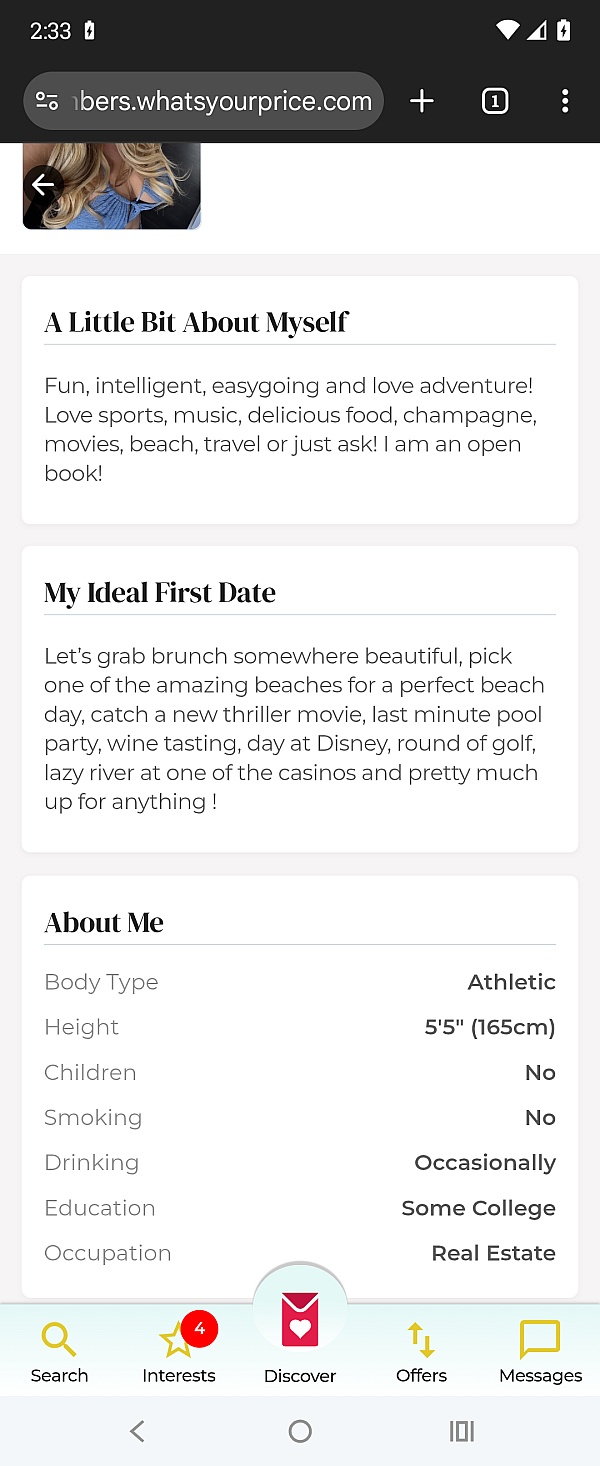Viewport: 600px width, 1466px height.
Task: Switch to the Search tab
Action: tap(59, 1351)
